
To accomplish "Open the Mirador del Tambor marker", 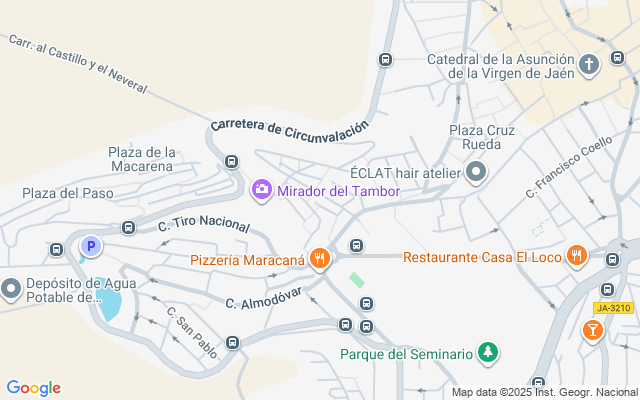I will pyautogui.click(x=262, y=189).
